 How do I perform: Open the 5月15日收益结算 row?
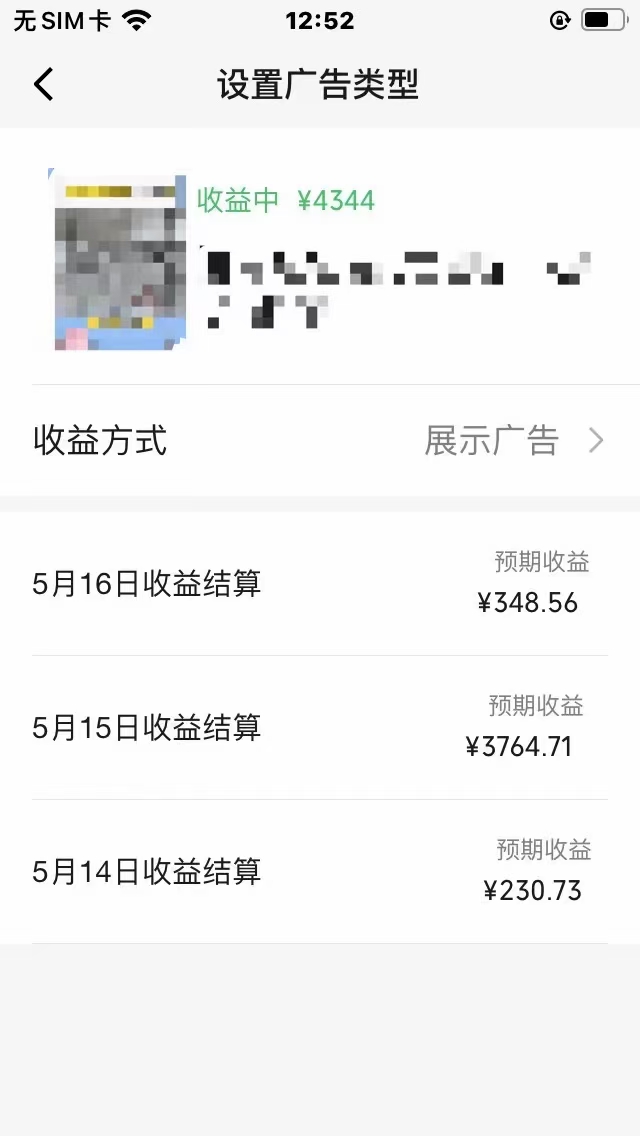click(x=320, y=727)
